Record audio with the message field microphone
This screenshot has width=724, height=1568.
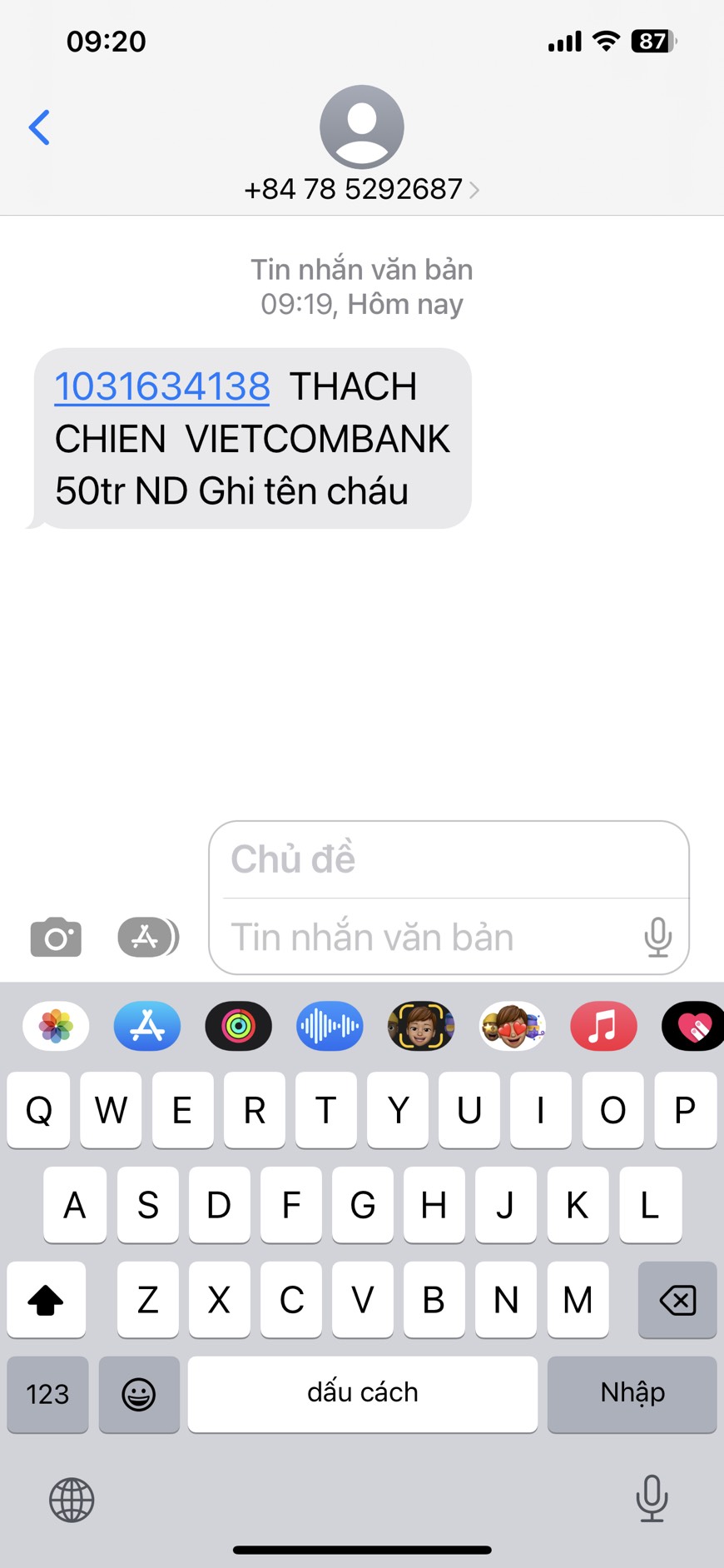pos(657,938)
